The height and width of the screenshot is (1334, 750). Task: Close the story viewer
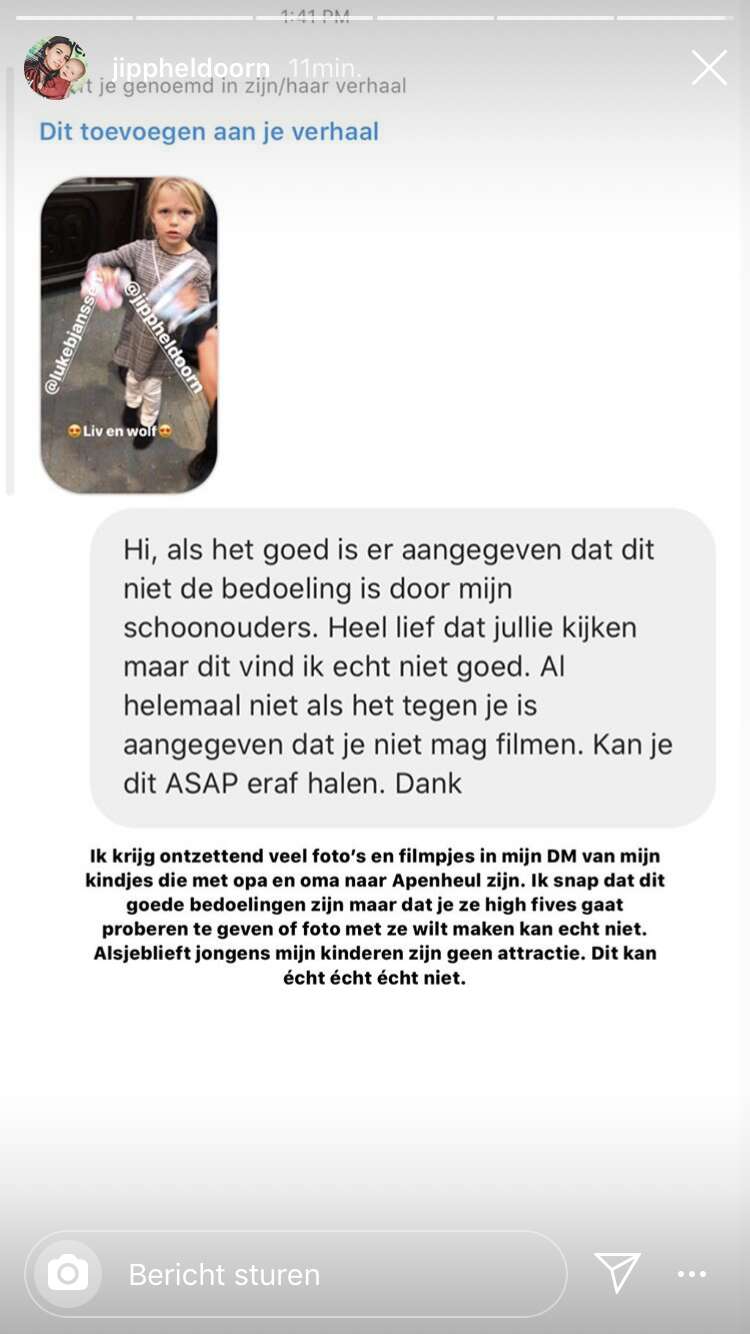pos(709,68)
